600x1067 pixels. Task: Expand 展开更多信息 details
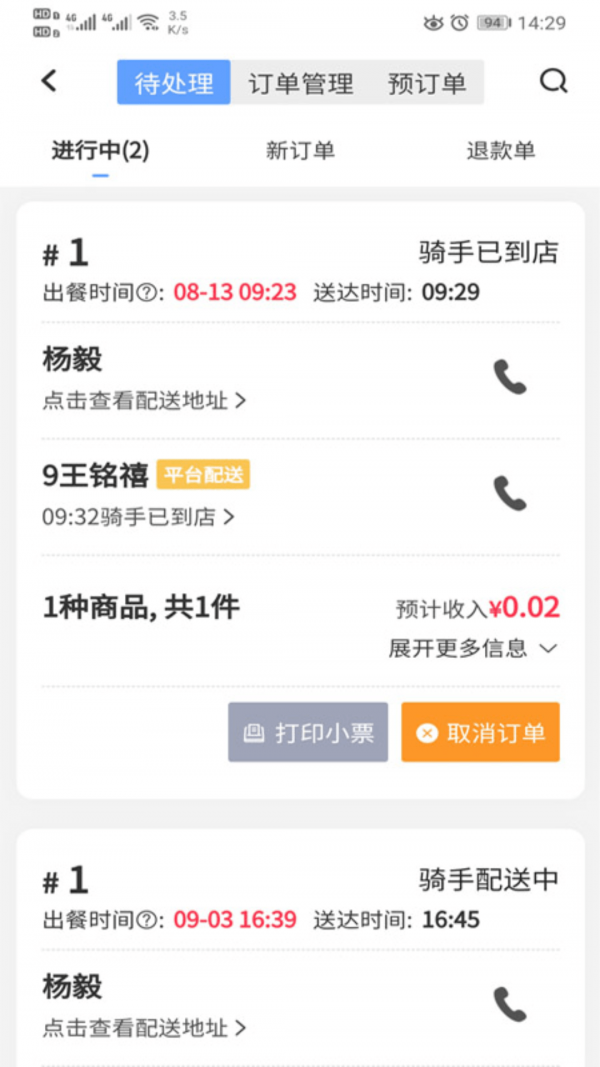click(x=472, y=648)
